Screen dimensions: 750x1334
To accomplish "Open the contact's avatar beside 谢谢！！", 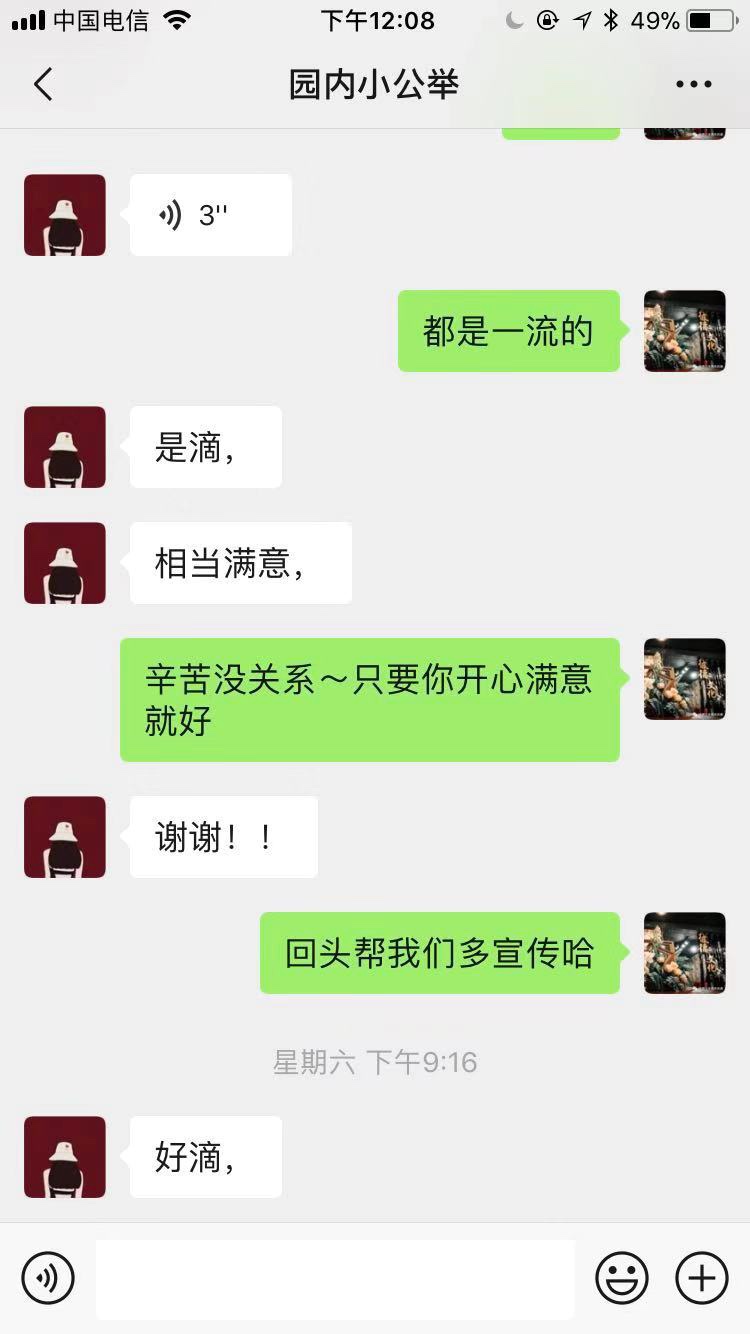I will [x=65, y=837].
